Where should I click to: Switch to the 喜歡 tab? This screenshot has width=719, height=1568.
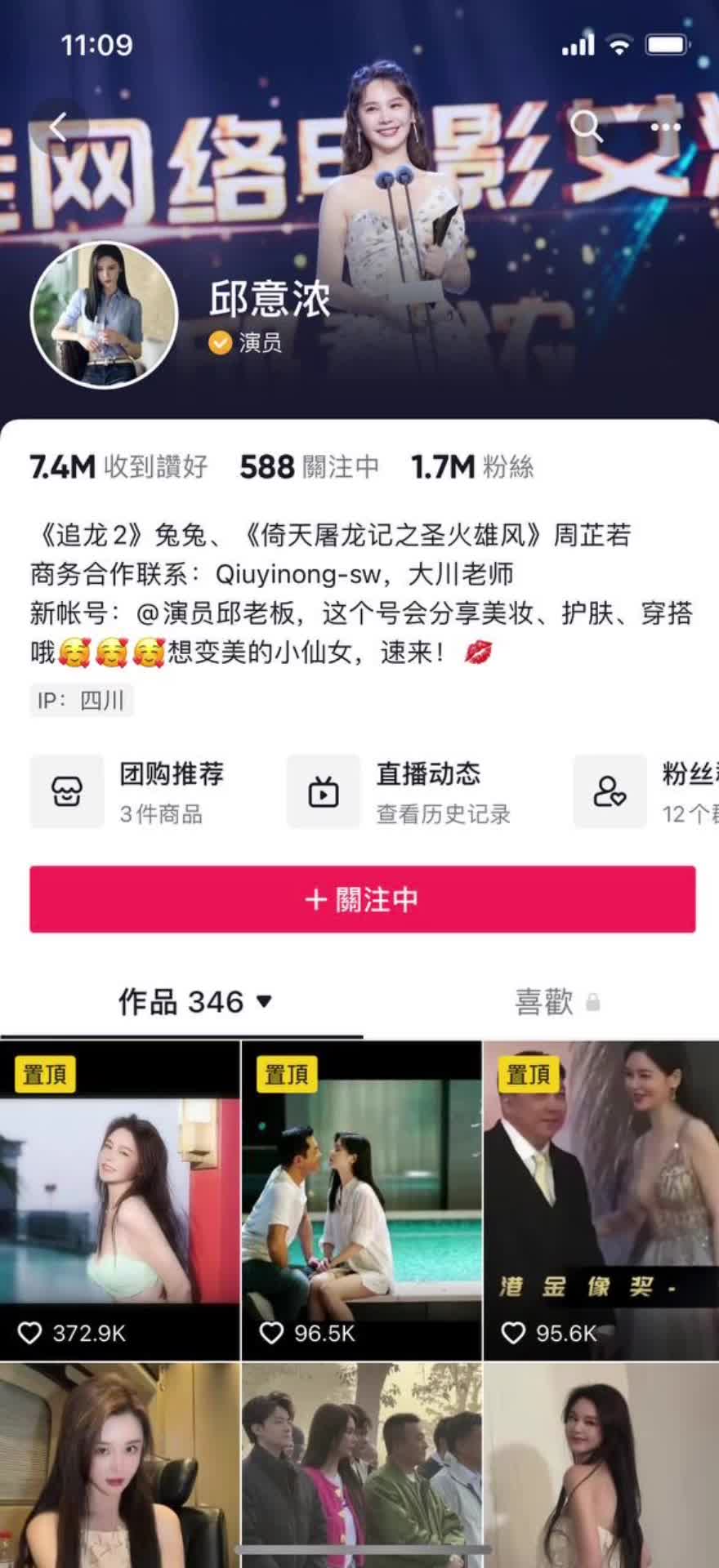[x=556, y=1002]
